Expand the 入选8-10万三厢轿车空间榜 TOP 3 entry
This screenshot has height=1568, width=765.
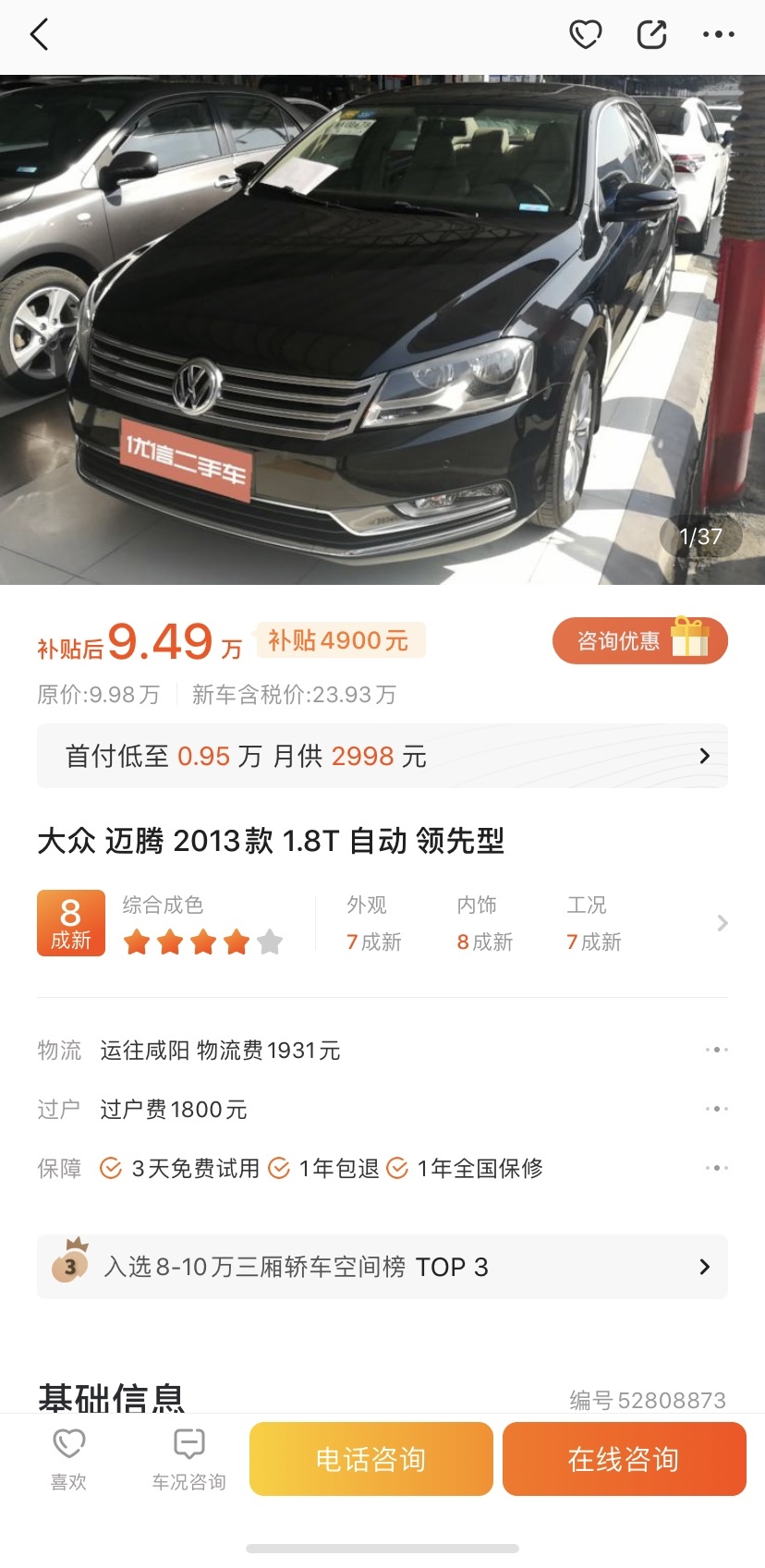(x=705, y=1267)
